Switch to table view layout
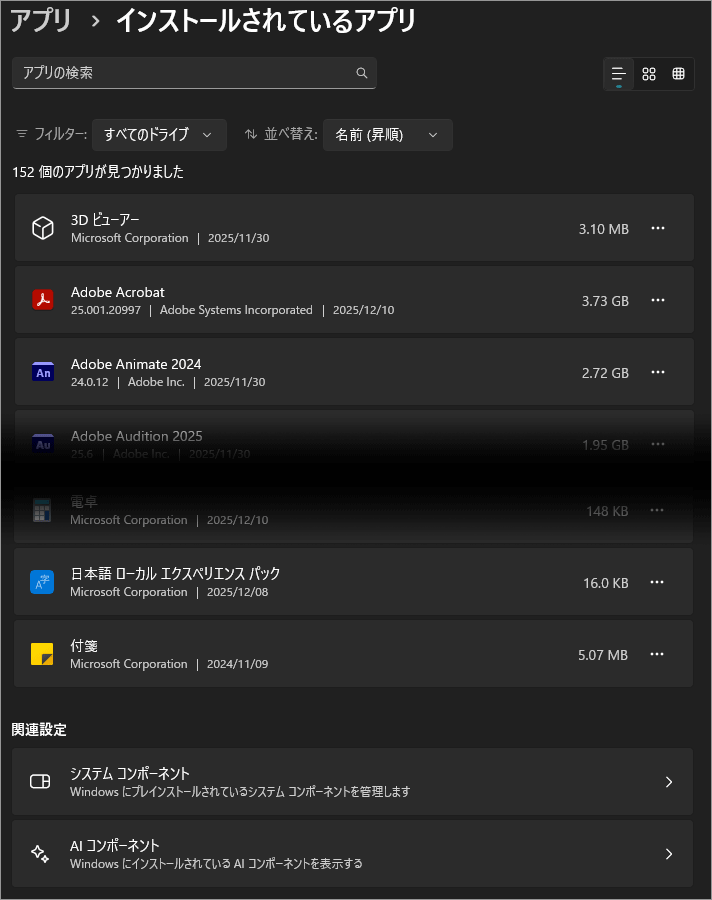This screenshot has height=900, width=712. 678,74
